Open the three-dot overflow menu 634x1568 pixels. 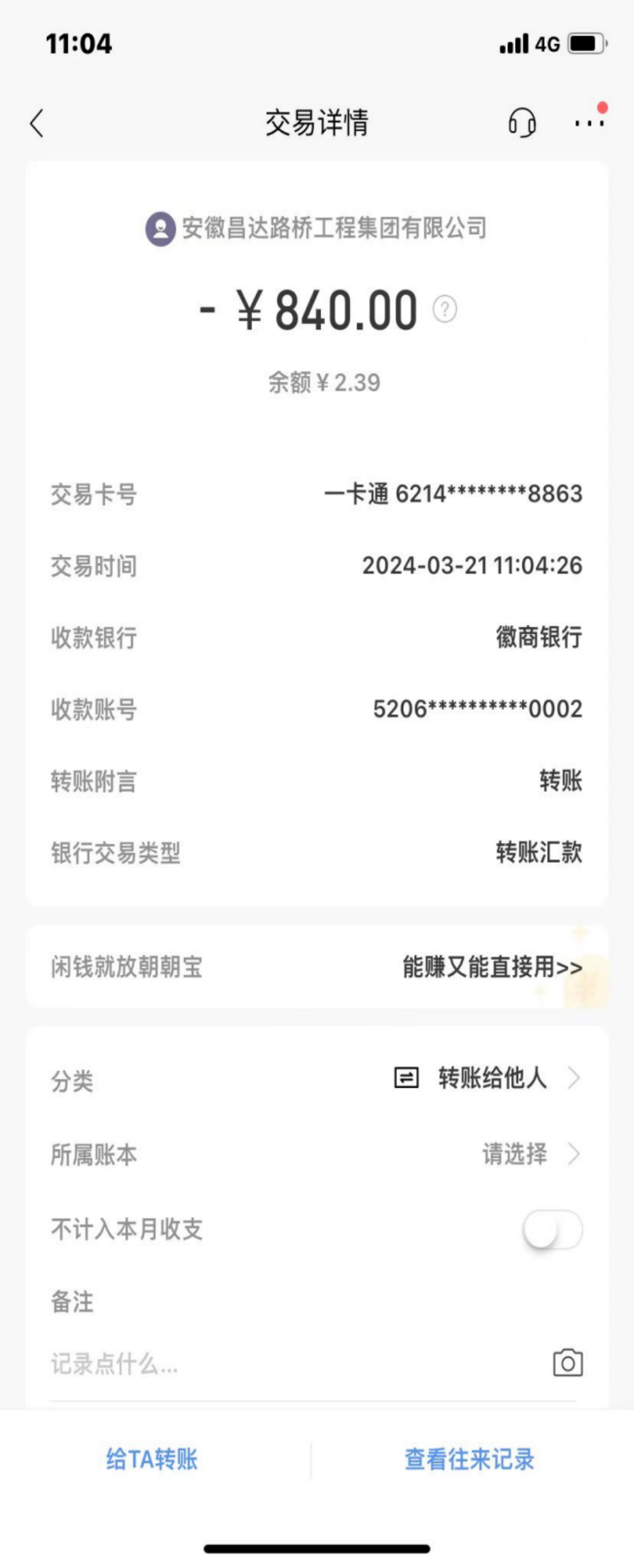(588, 123)
